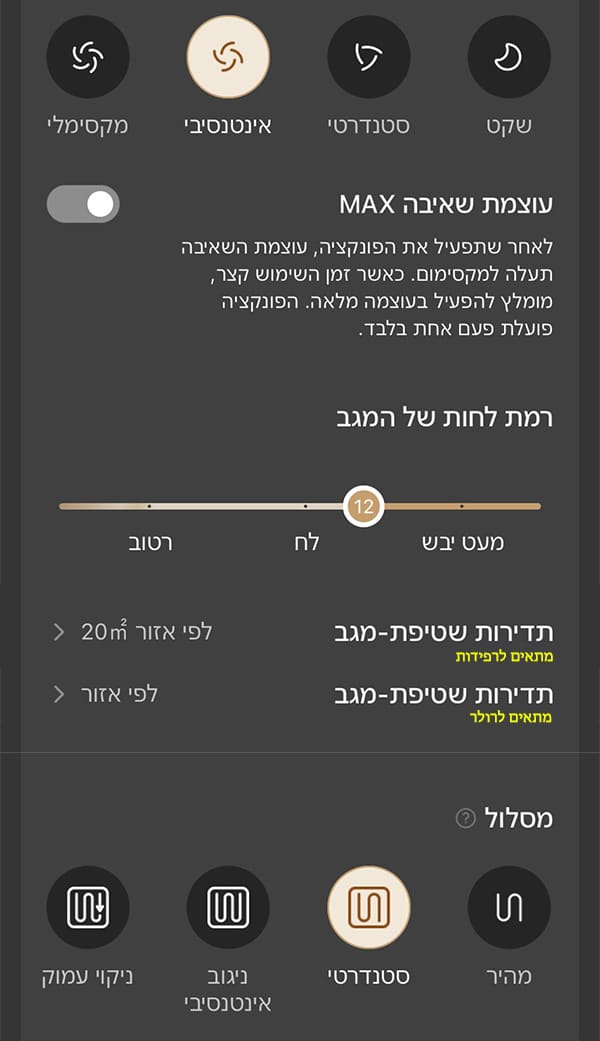Open mop-wash frequency row marked מתאים לרולר

(x=300, y=697)
